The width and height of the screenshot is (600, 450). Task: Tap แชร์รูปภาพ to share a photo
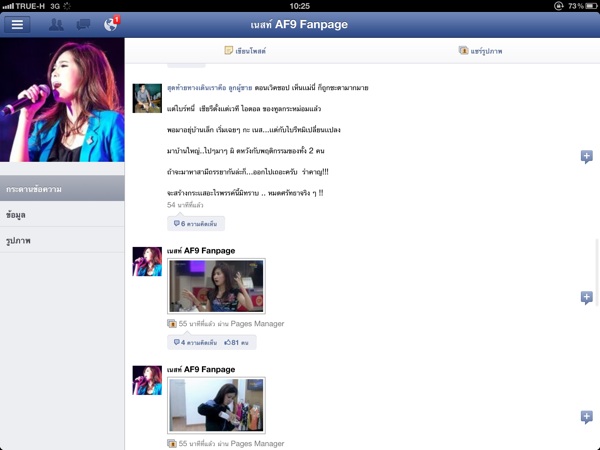pos(481,50)
